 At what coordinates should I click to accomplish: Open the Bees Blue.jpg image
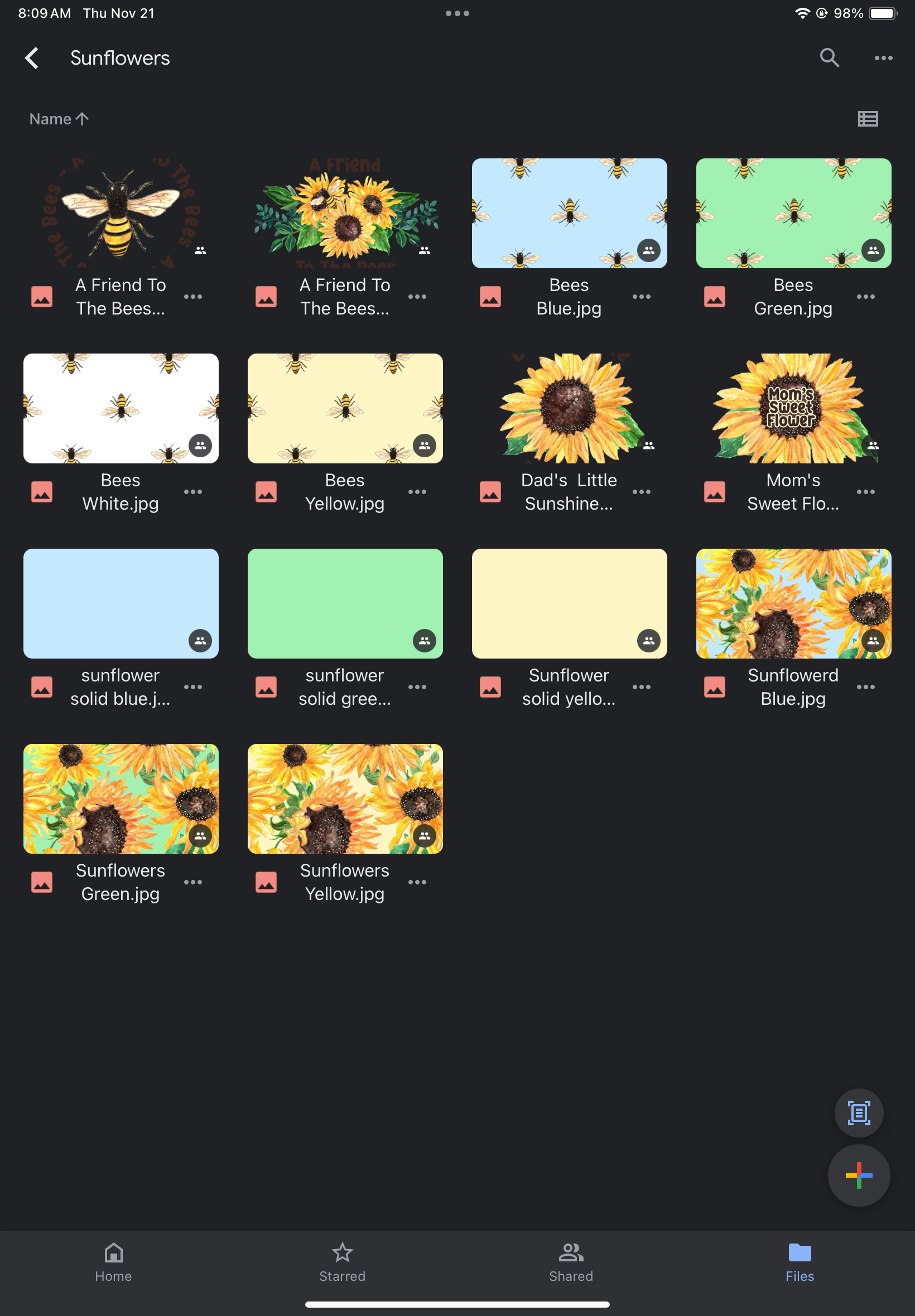[x=569, y=213]
